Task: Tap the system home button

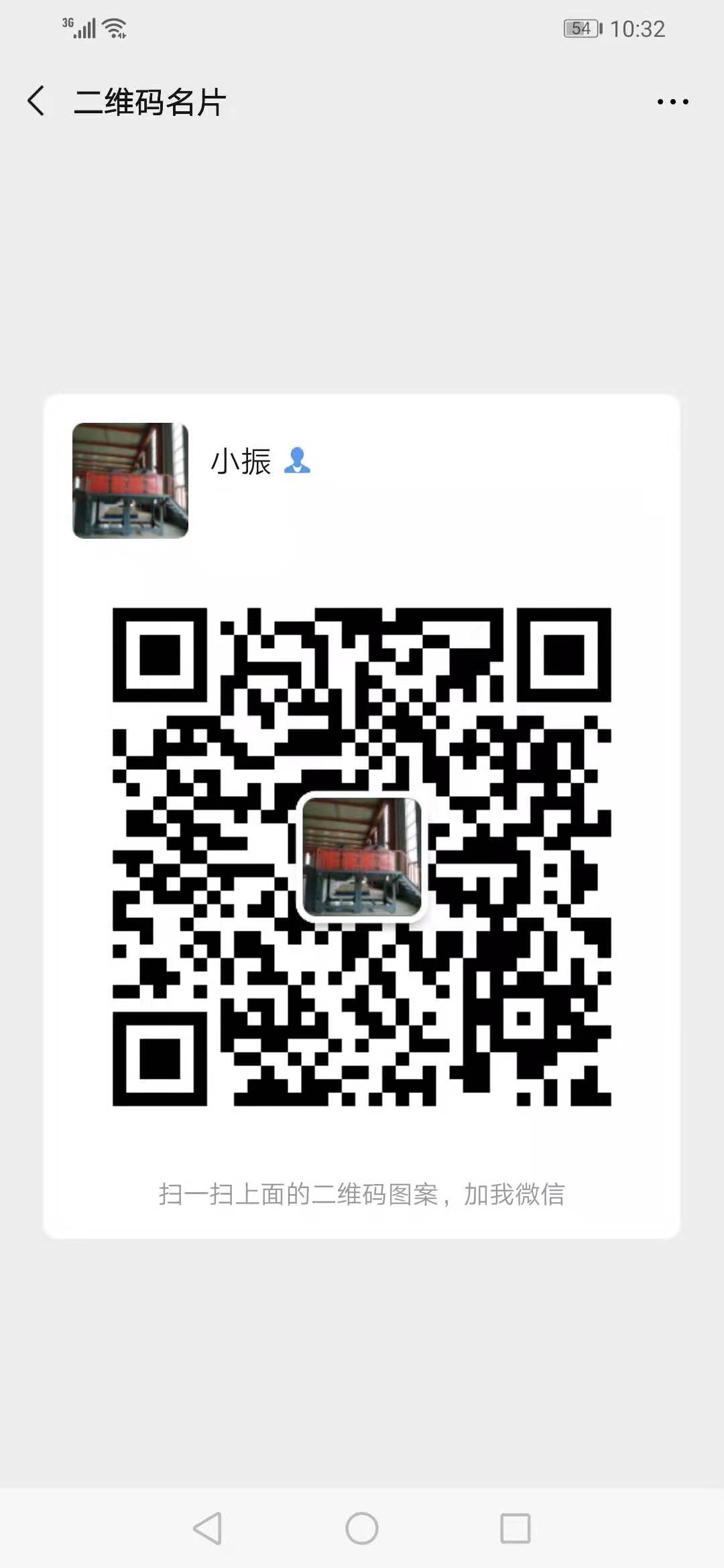Action: coord(362,1528)
